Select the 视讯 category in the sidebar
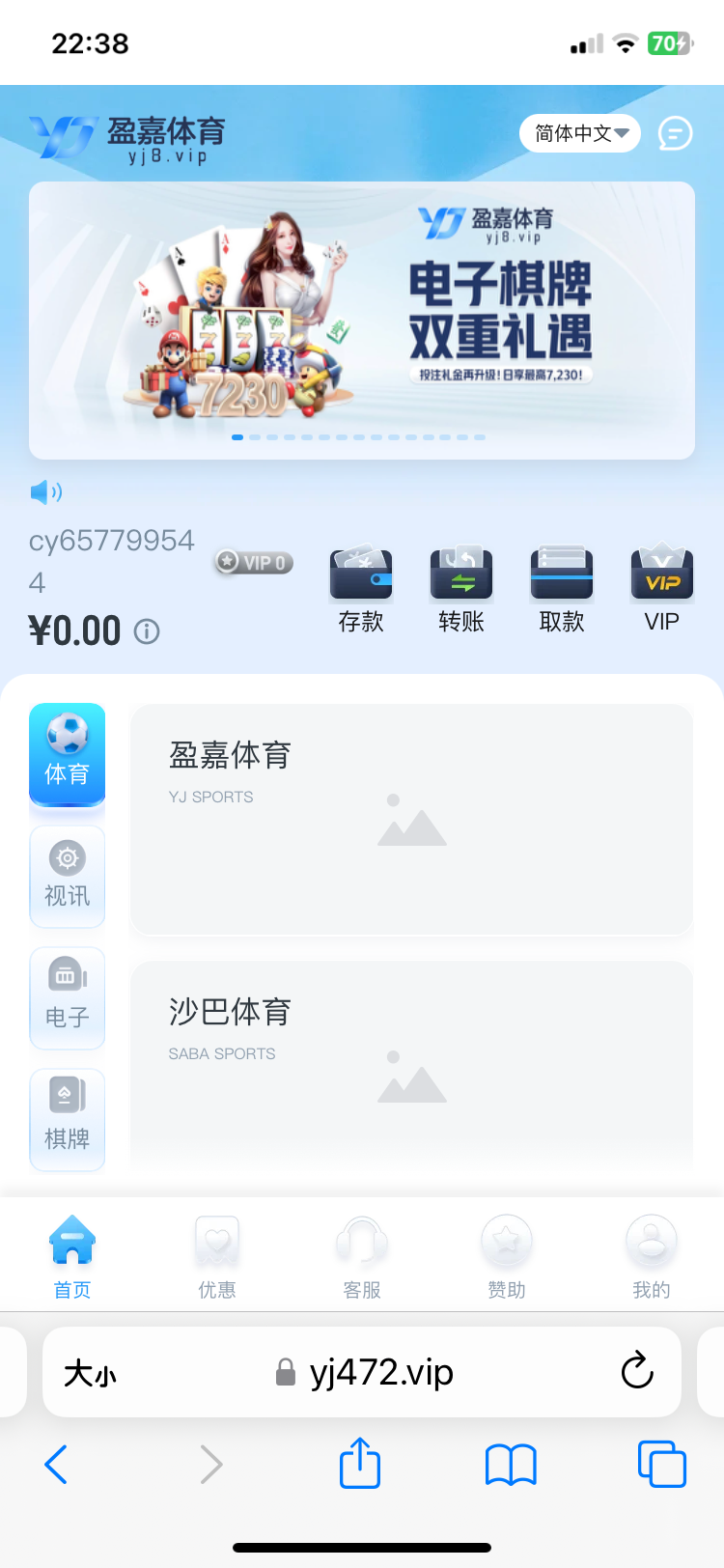The width and height of the screenshot is (724, 1568). coord(67,877)
